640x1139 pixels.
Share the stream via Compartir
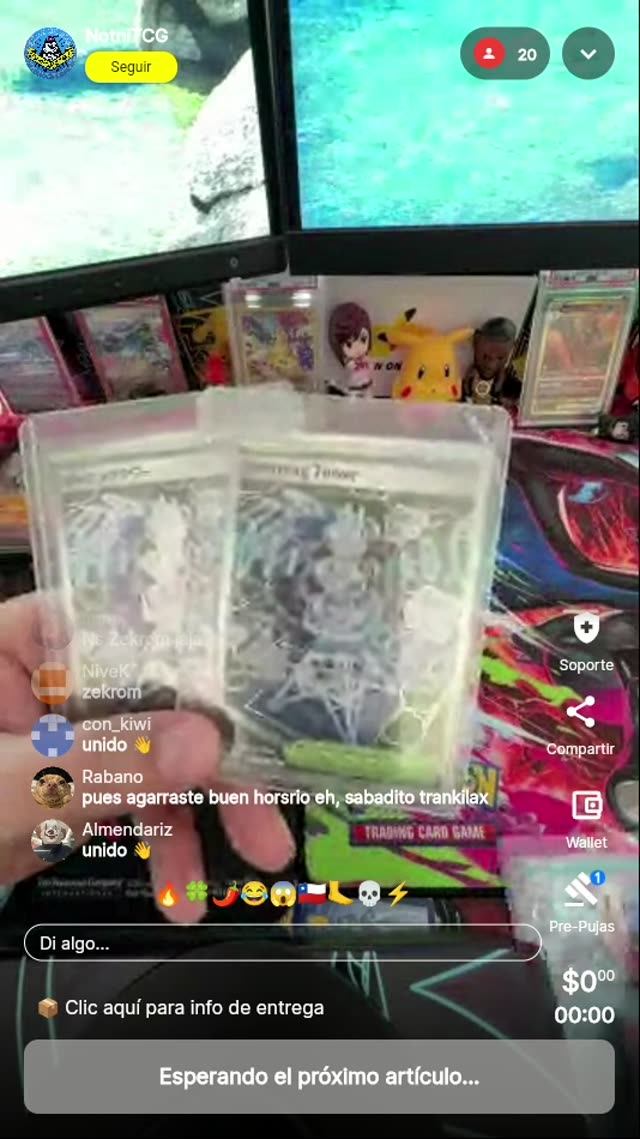point(581,713)
